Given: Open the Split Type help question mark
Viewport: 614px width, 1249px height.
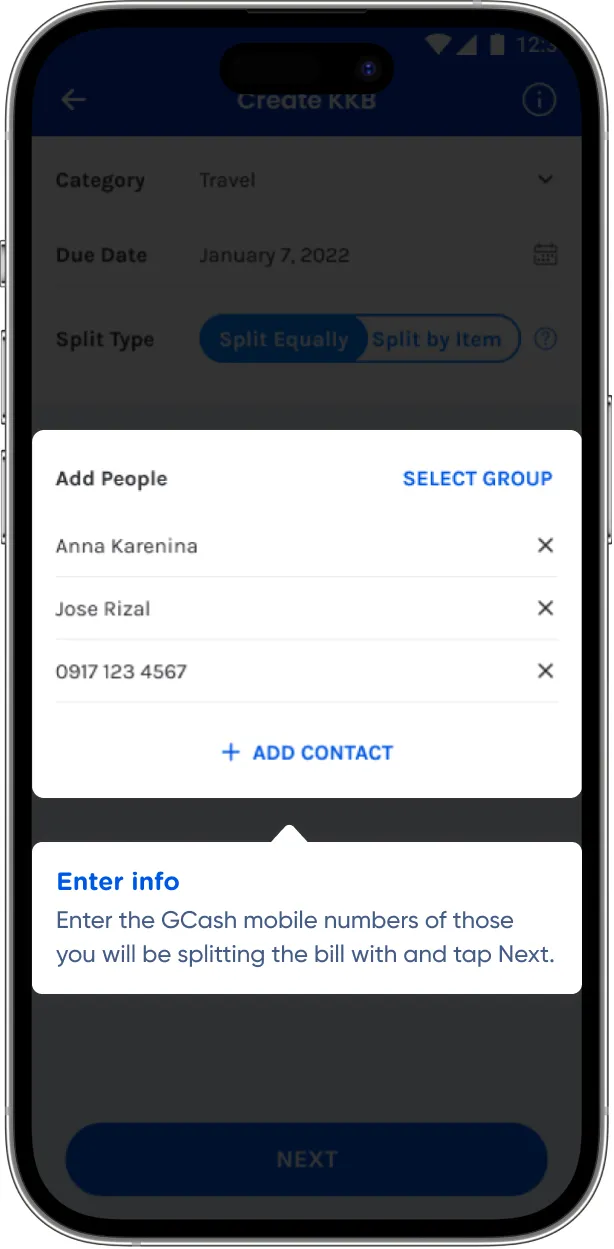Looking at the screenshot, I should (545, 339).
